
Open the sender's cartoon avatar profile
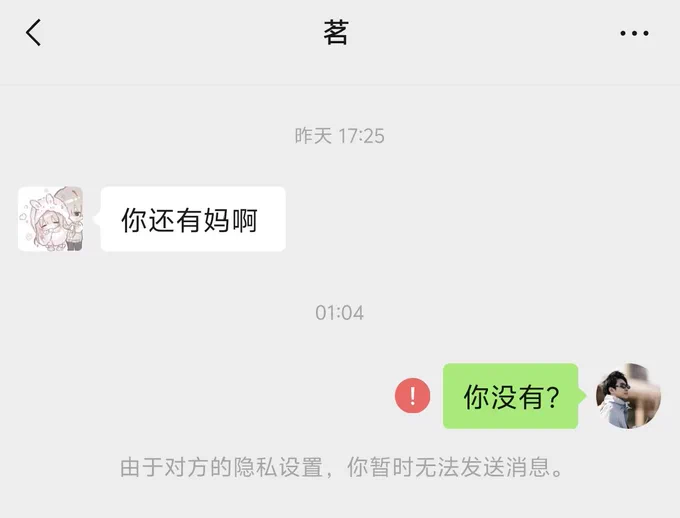(50, 219)
